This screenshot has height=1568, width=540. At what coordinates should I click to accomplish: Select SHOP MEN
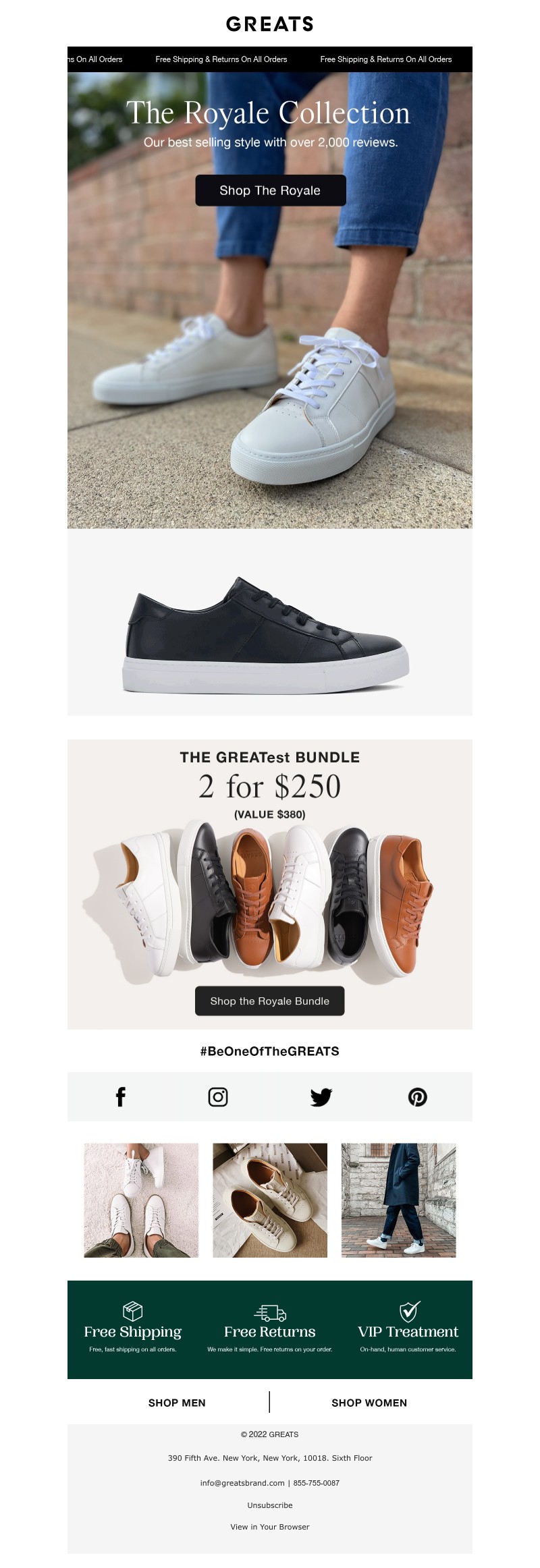pyautogui.click(x=177, y=1402)
